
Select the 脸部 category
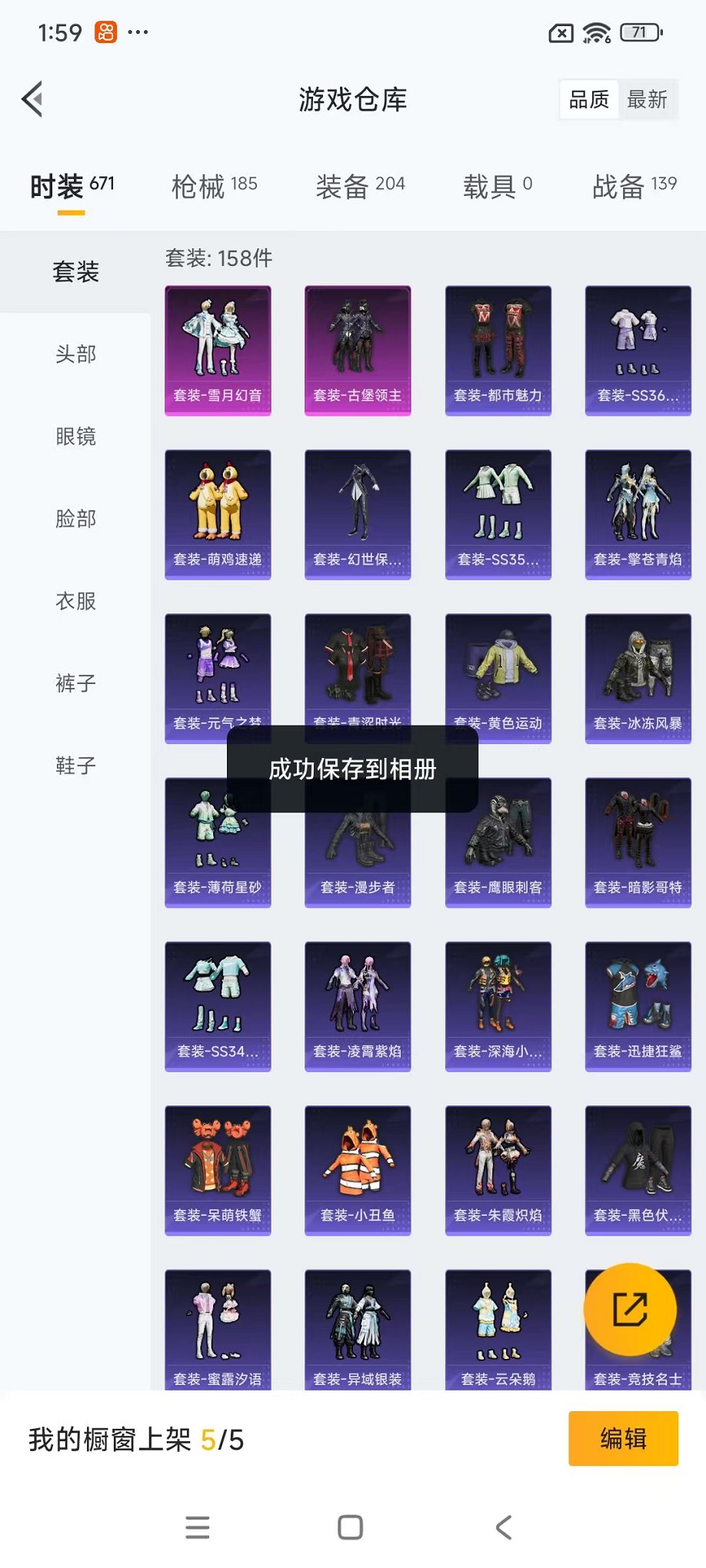click(x=75, y=519)
